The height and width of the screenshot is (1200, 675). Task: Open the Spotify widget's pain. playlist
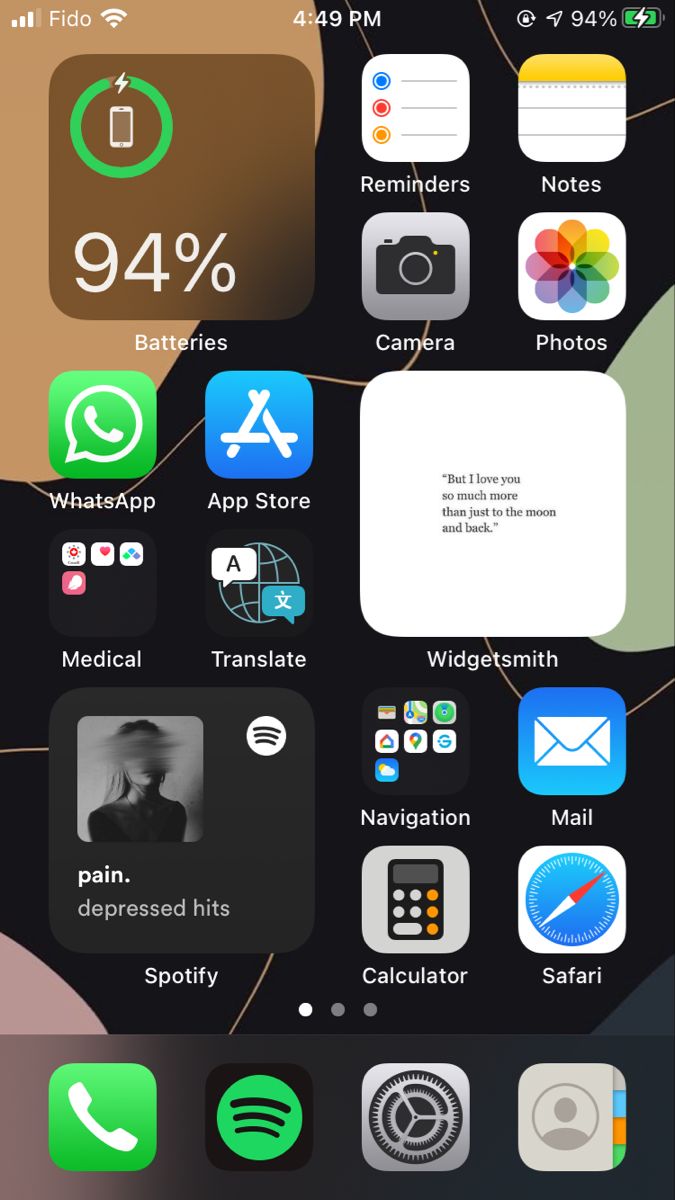tap(181, 820)
